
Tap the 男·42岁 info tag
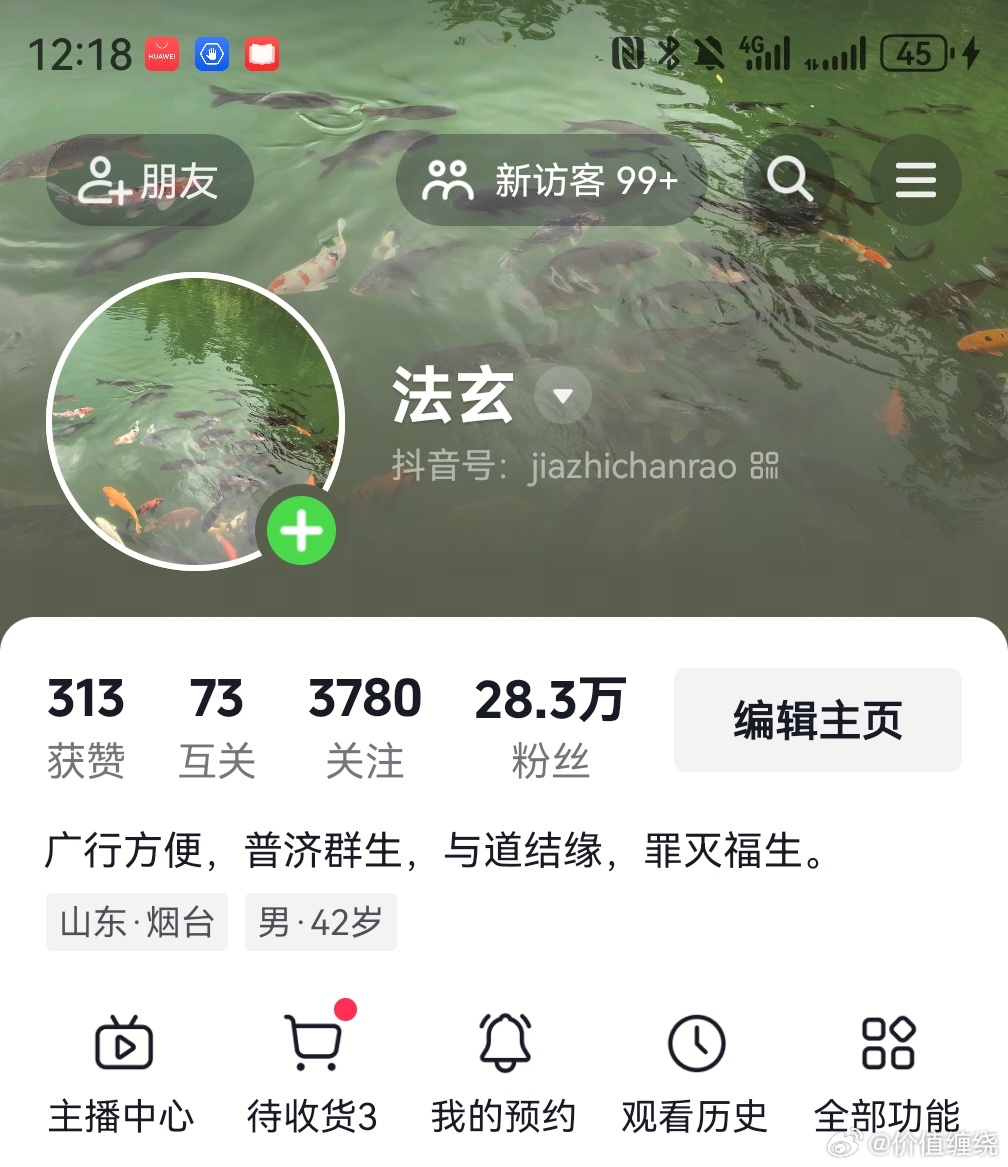pos(321,922)
